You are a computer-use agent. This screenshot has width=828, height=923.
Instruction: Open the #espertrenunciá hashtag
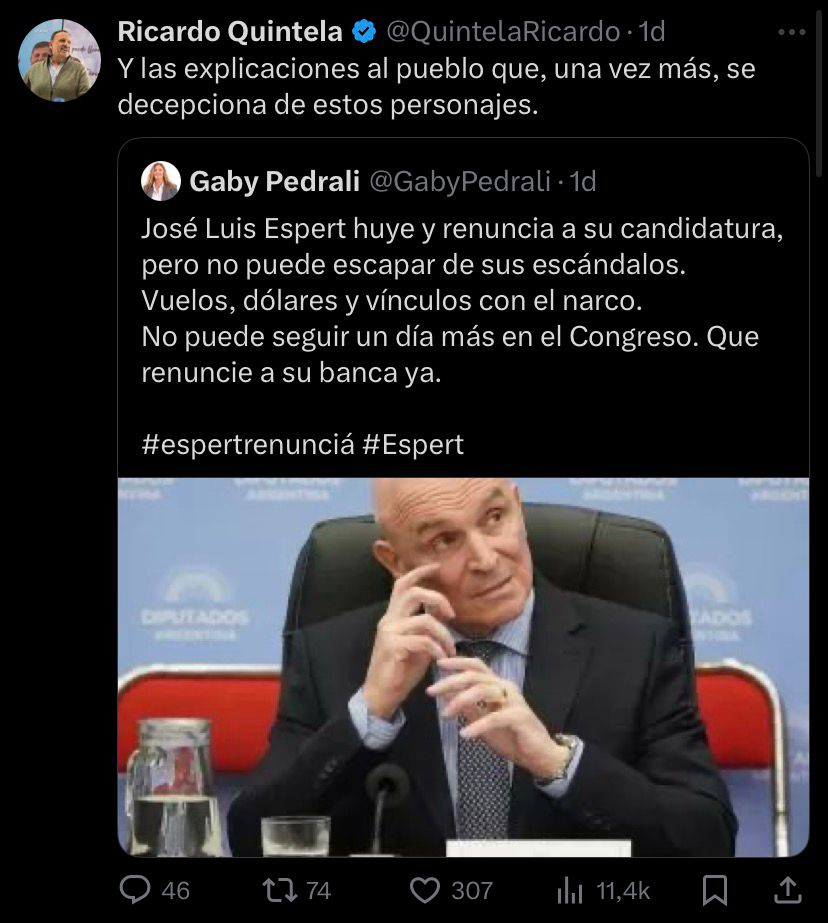(x=248, y=444)
